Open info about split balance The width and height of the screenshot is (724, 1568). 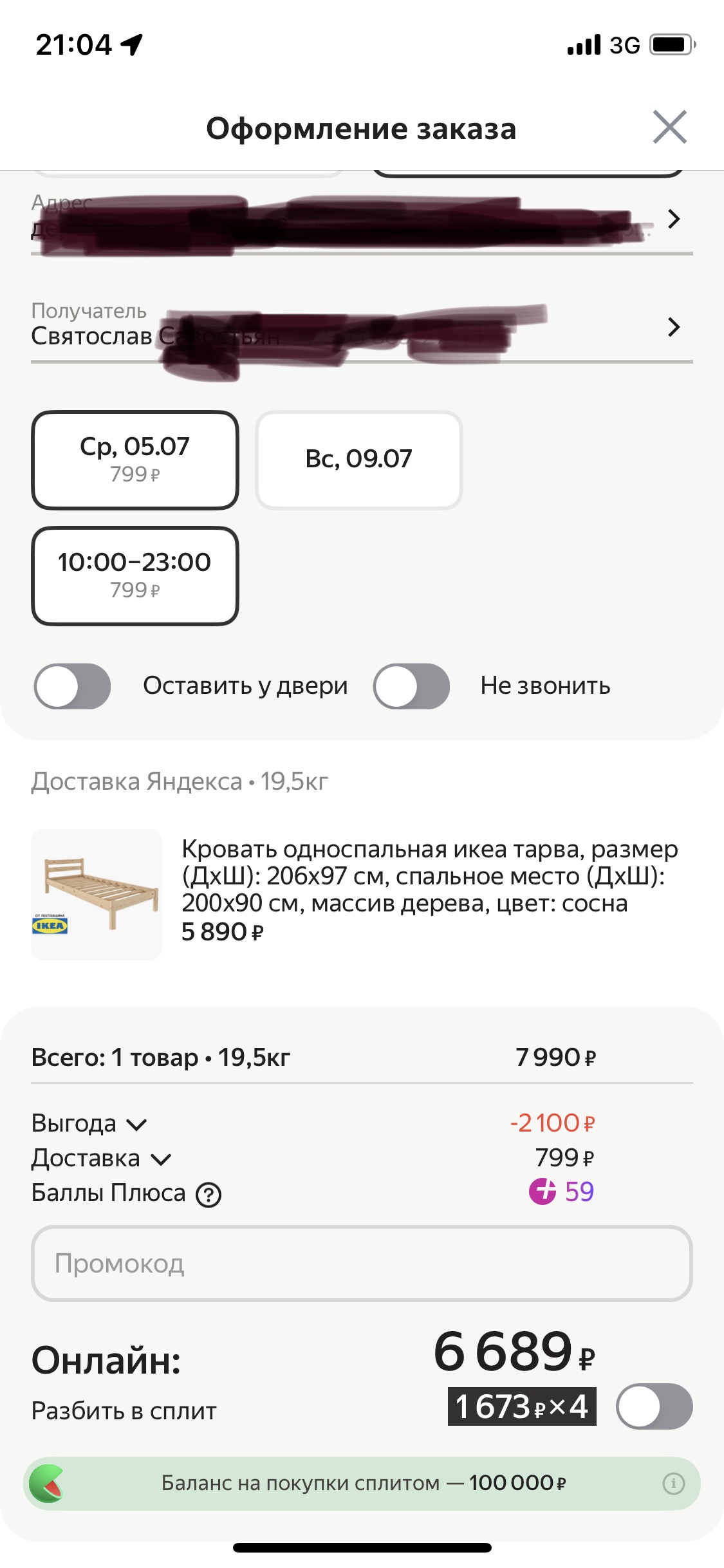[x=673, y=1484]
